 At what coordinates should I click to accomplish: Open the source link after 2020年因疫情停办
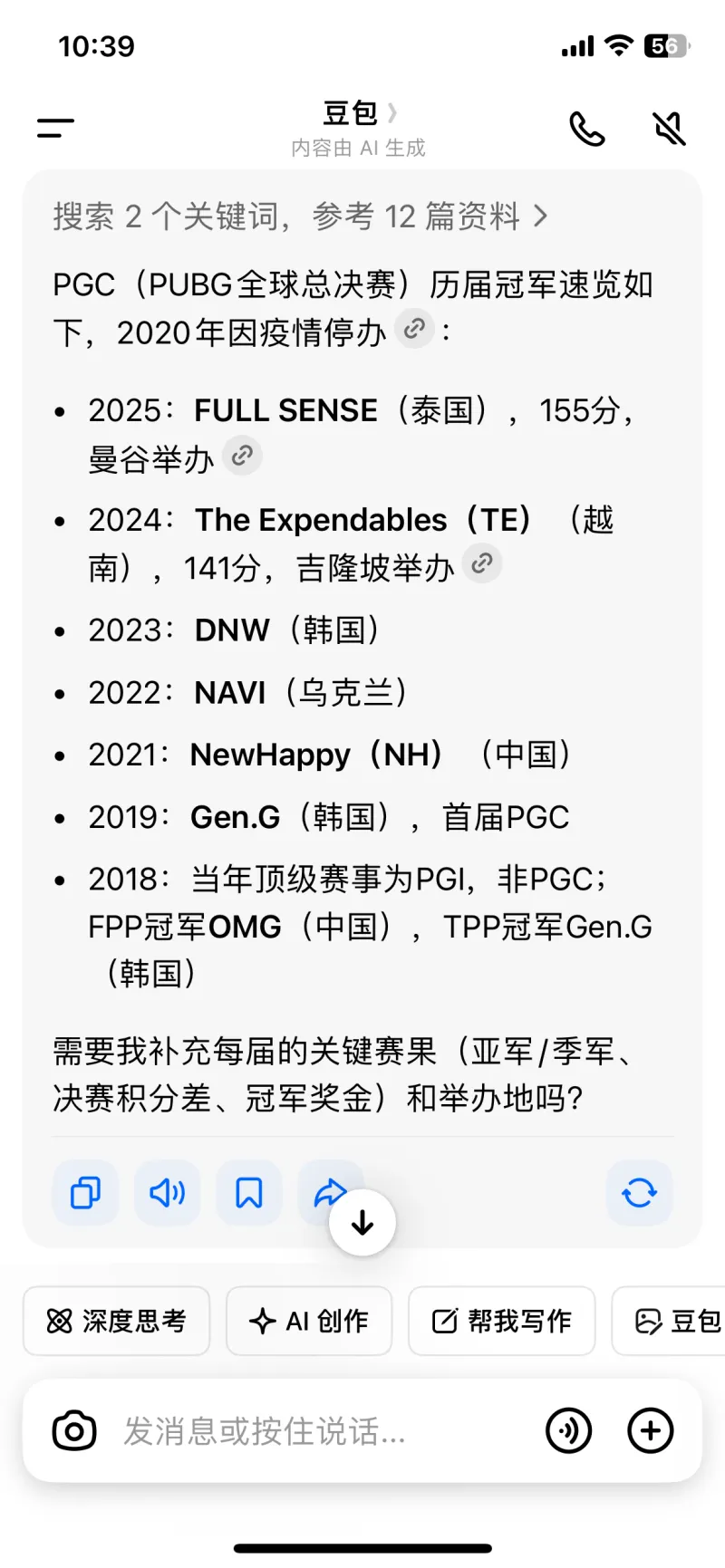coord(415,328)
